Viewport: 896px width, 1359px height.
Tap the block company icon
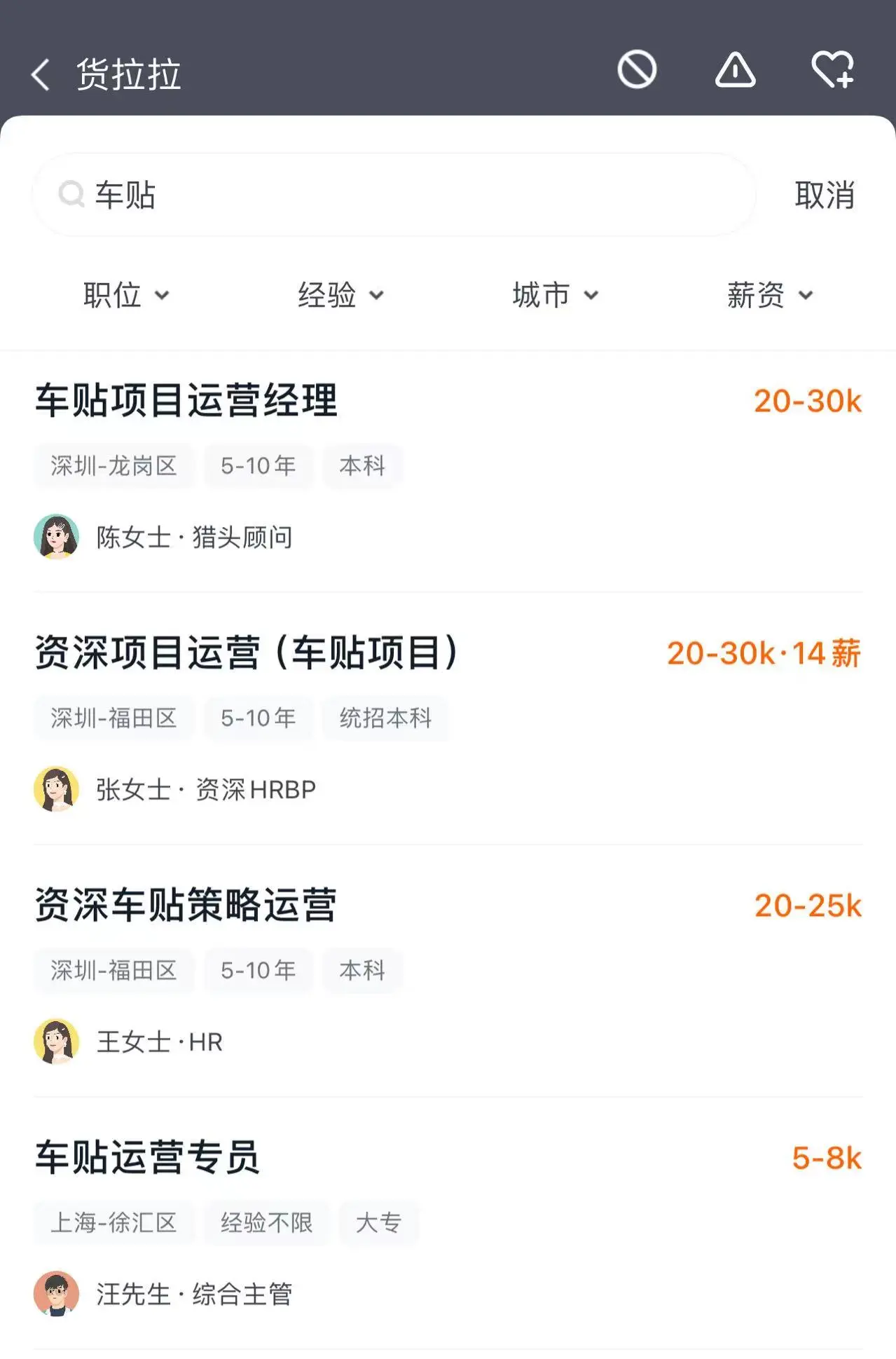pyautogui.click(x=636, y=69)
